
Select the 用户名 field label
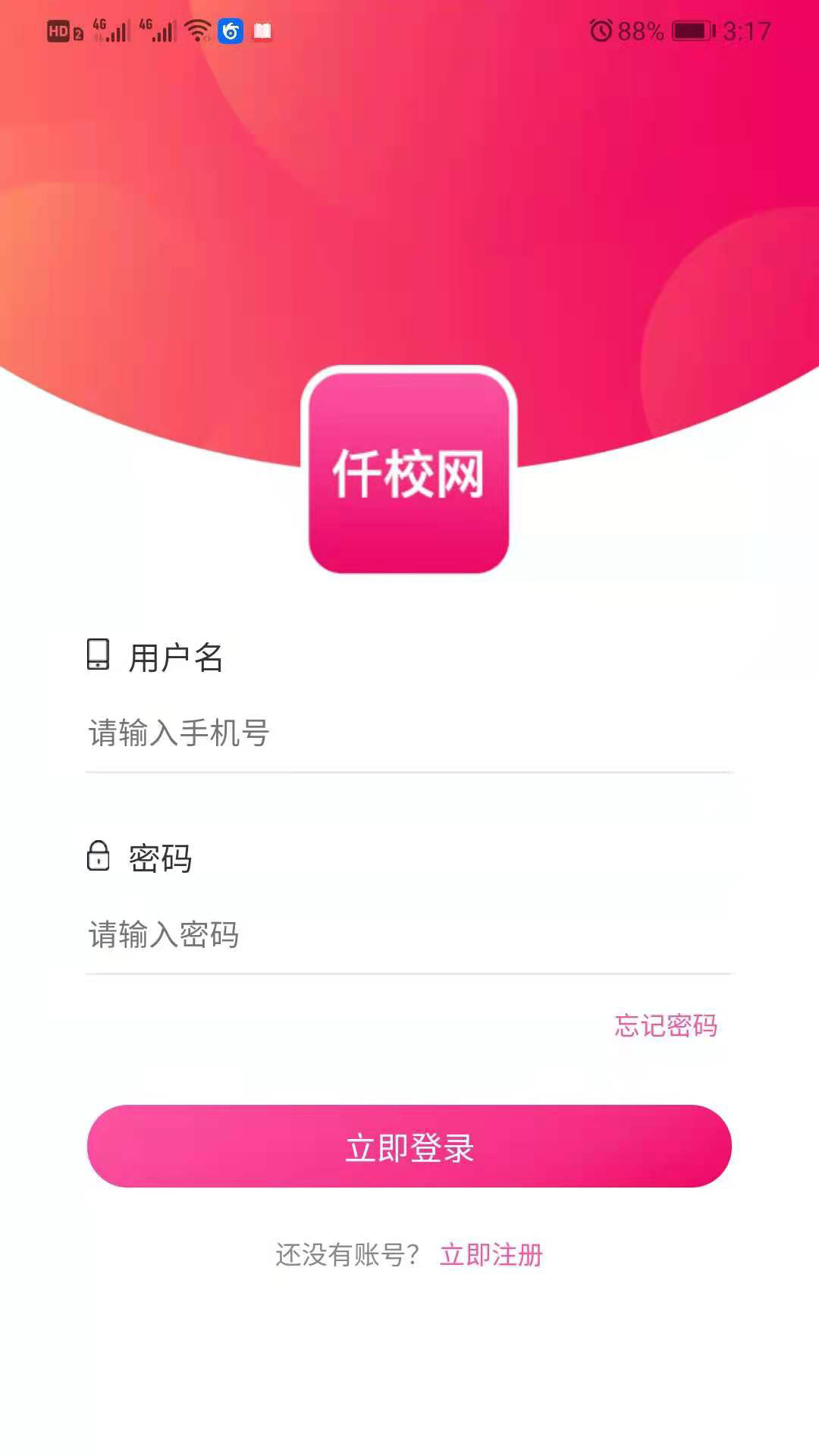coord(176,658)
